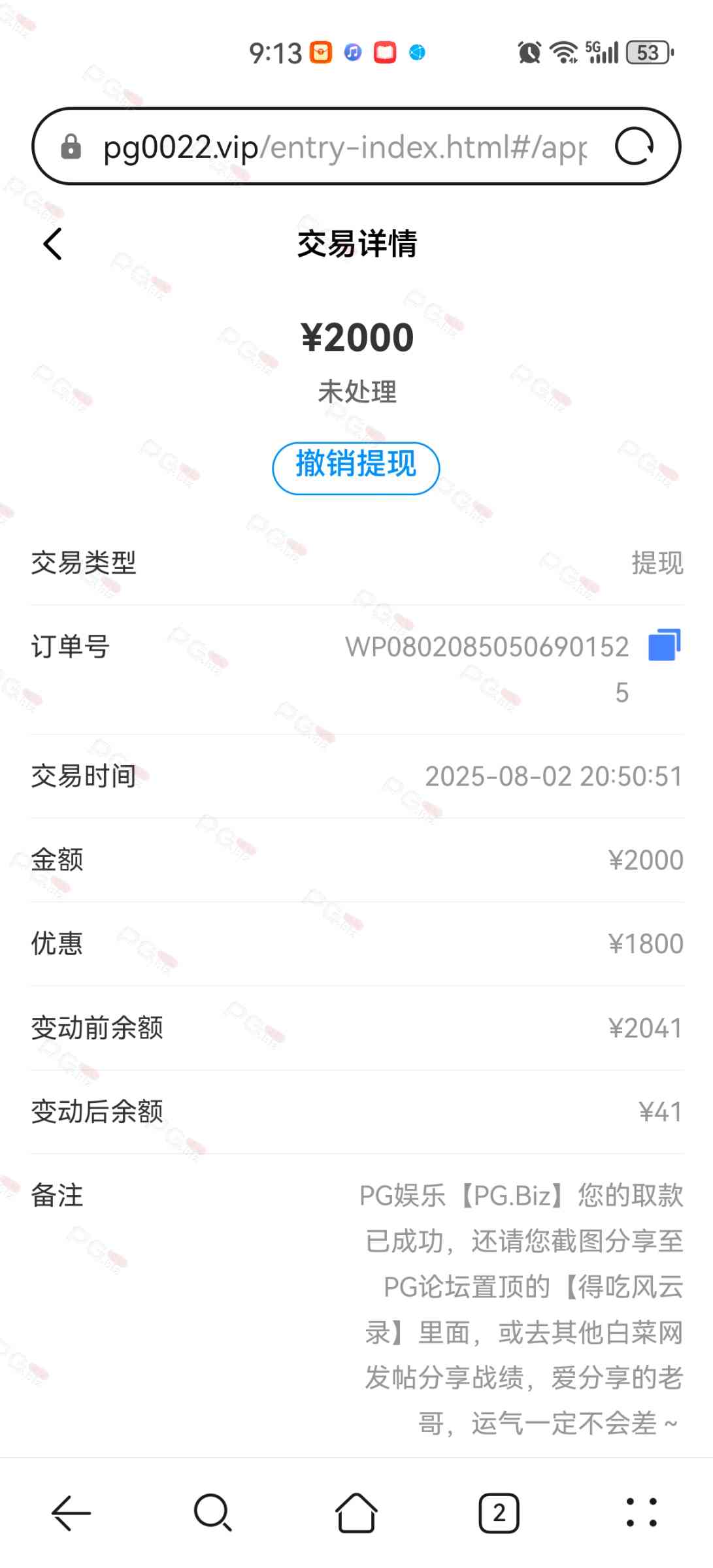Tap the browser back arrow at the bottom
The image size is (713, 1568).
click(x=71, y=1512)
